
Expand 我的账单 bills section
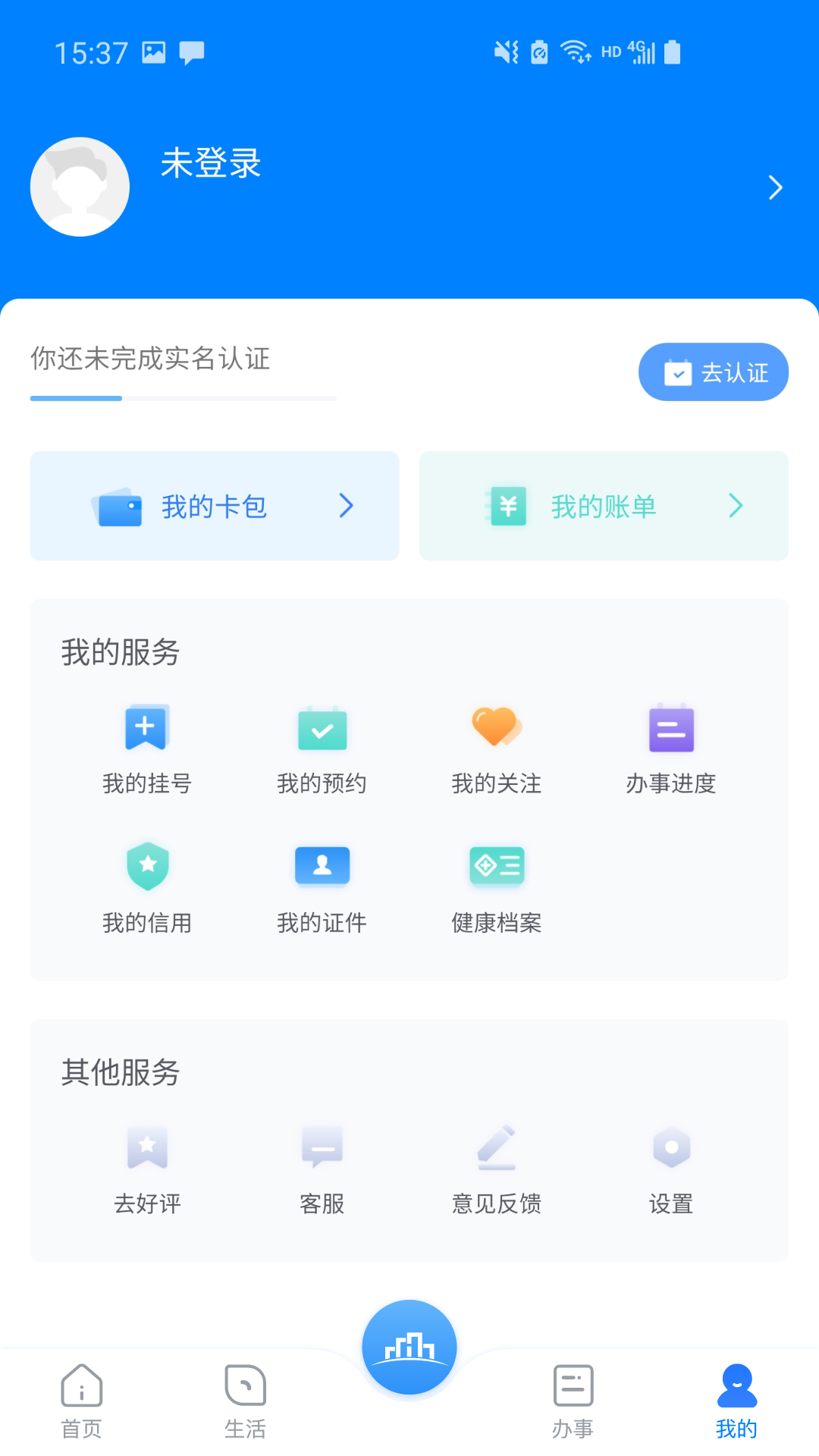603,506
